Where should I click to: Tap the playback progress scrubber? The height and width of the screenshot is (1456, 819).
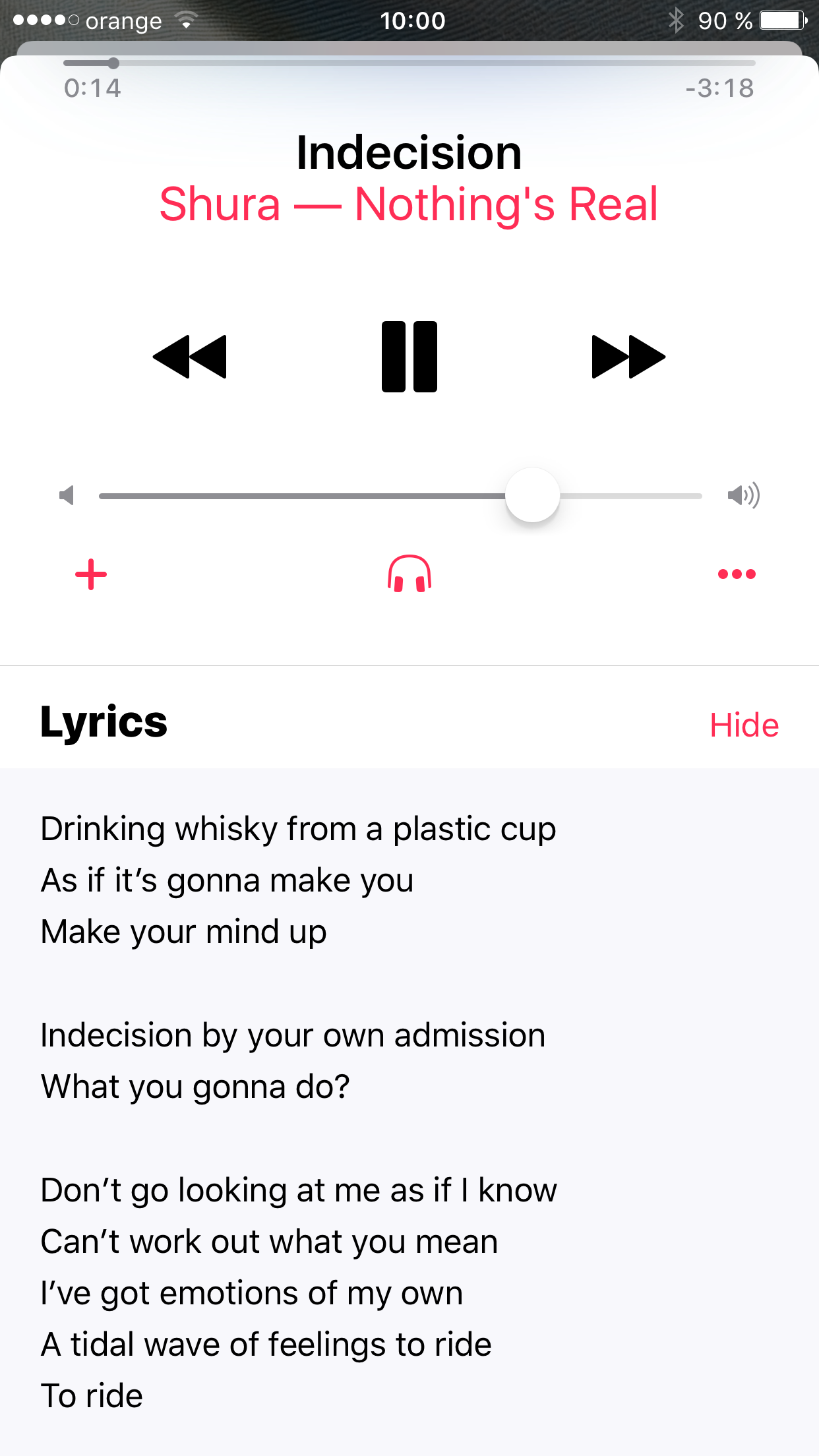click(x=113, y=63)
